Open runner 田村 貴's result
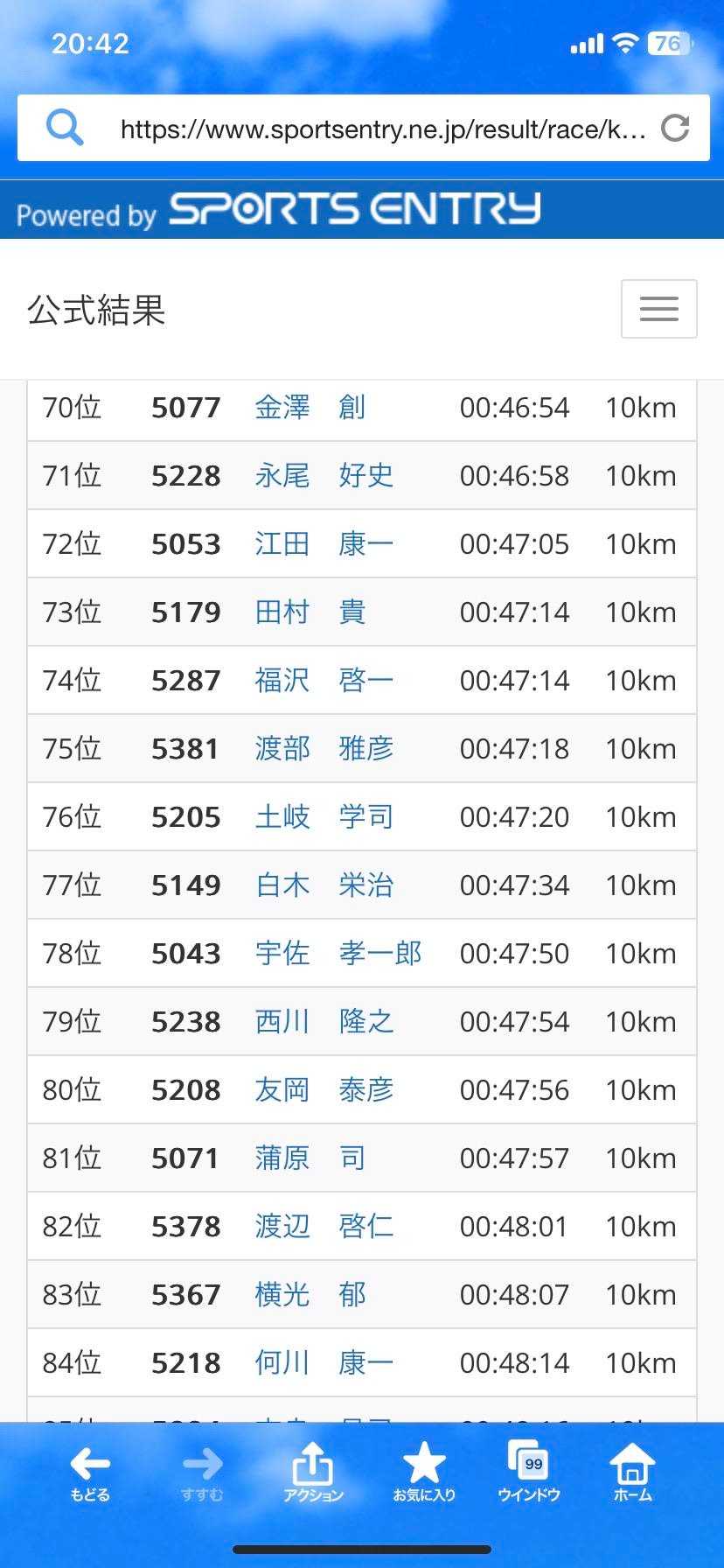This screenshot has height=1568, width=724. click(x=310, y=612)
